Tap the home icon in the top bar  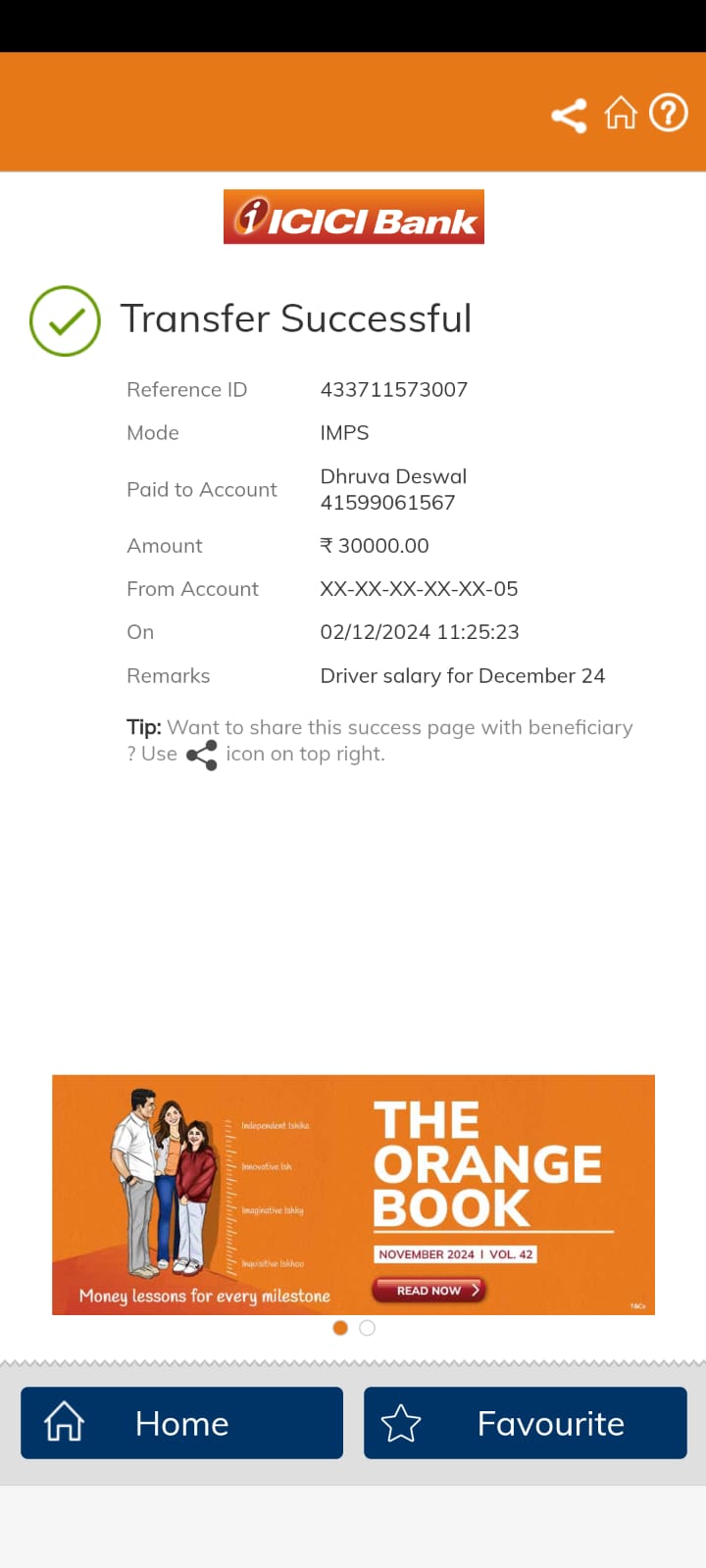tap(620, 114)
